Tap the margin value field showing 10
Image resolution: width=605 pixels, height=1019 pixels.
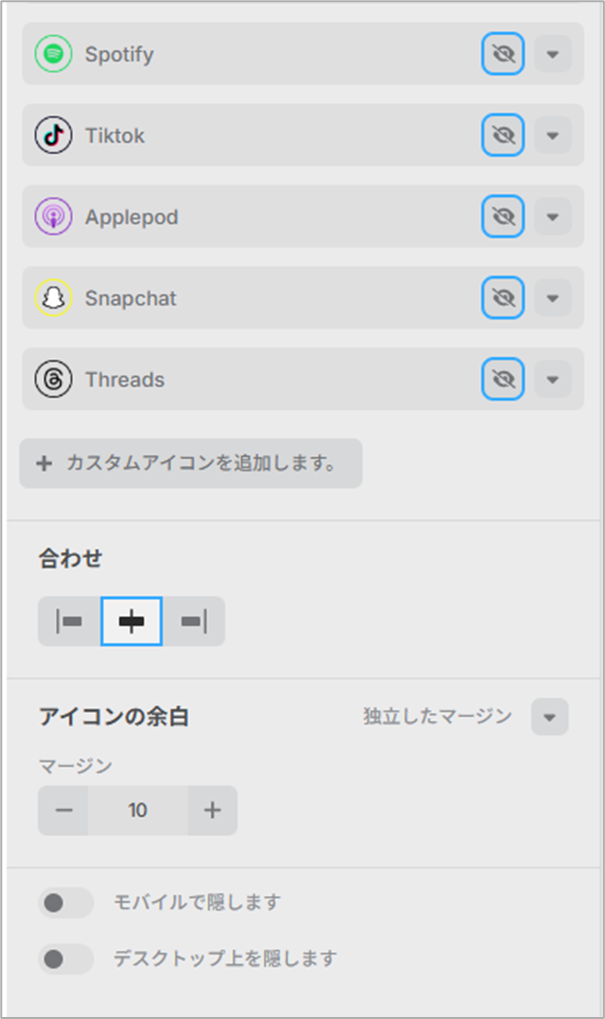pyautogui.click(x=138, y=810)
